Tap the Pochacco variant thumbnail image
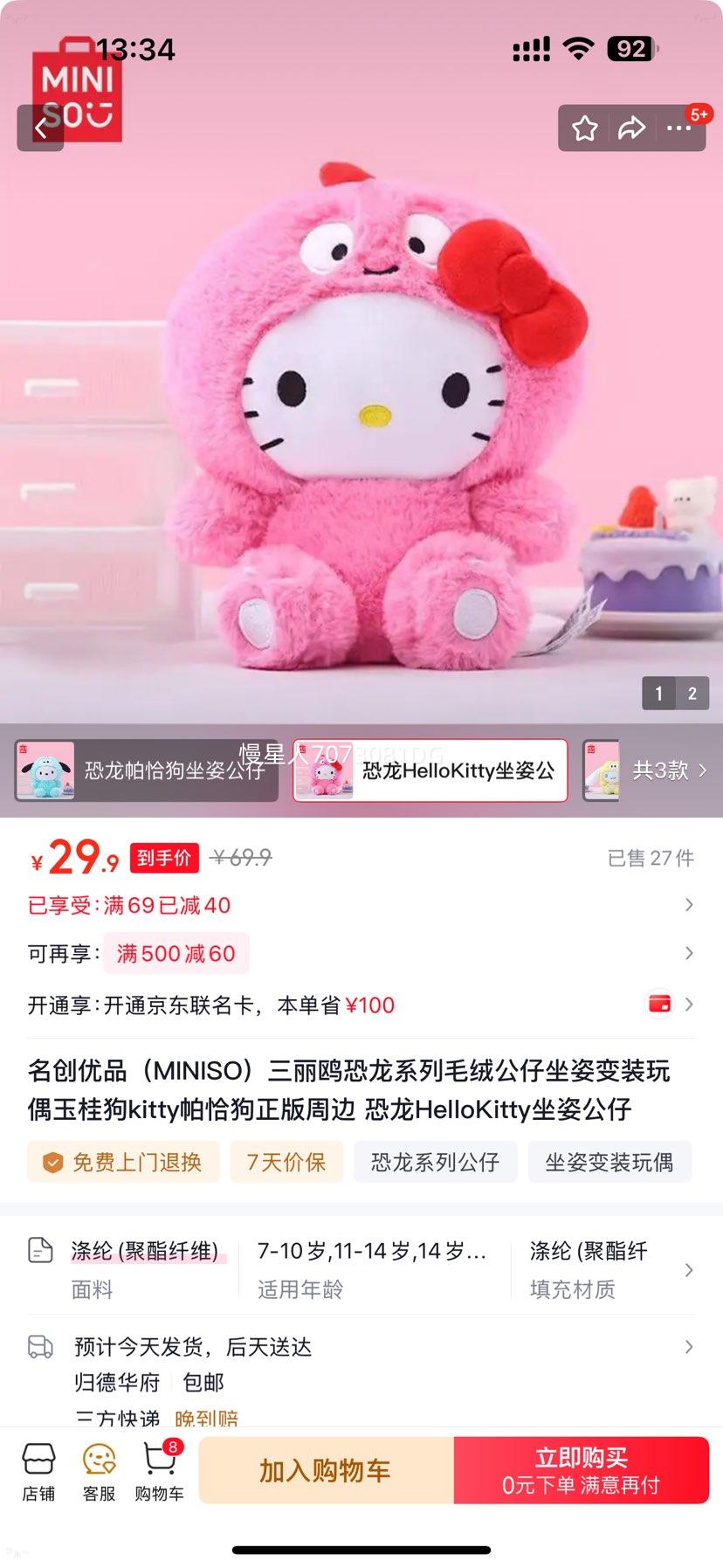Viewport: 723px width, 1568px height. pos(46,770)
